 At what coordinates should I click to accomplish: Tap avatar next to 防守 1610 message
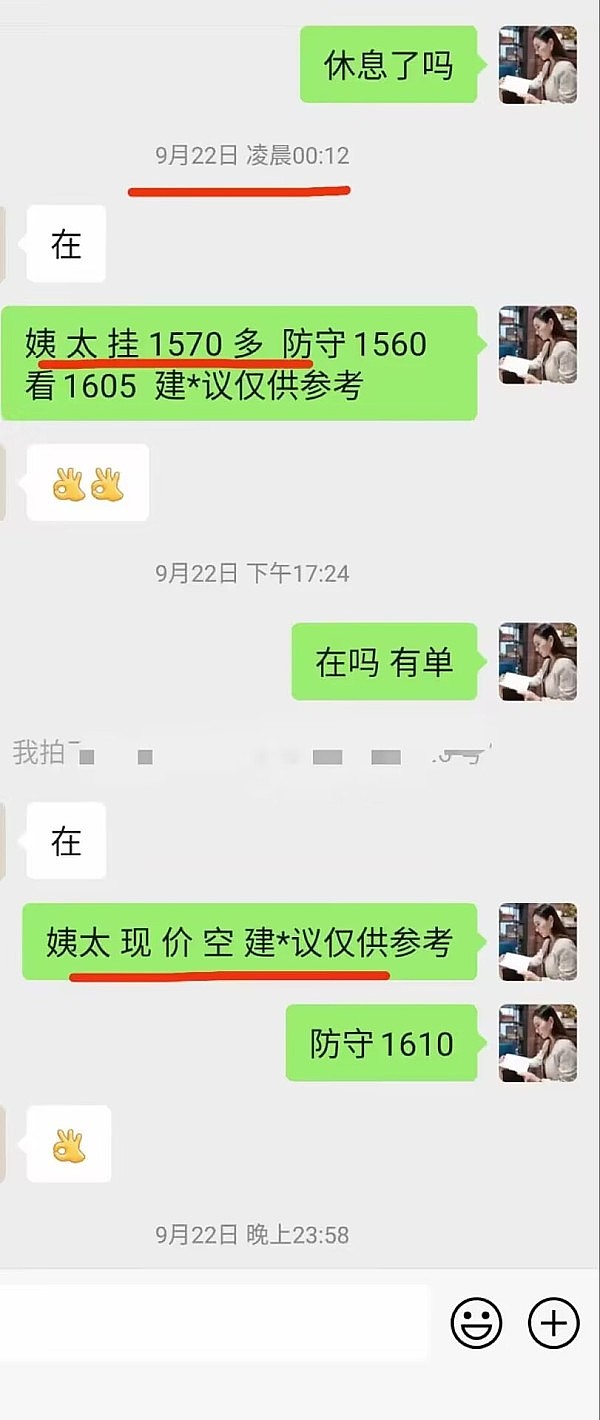click(x=538, y=1043)
